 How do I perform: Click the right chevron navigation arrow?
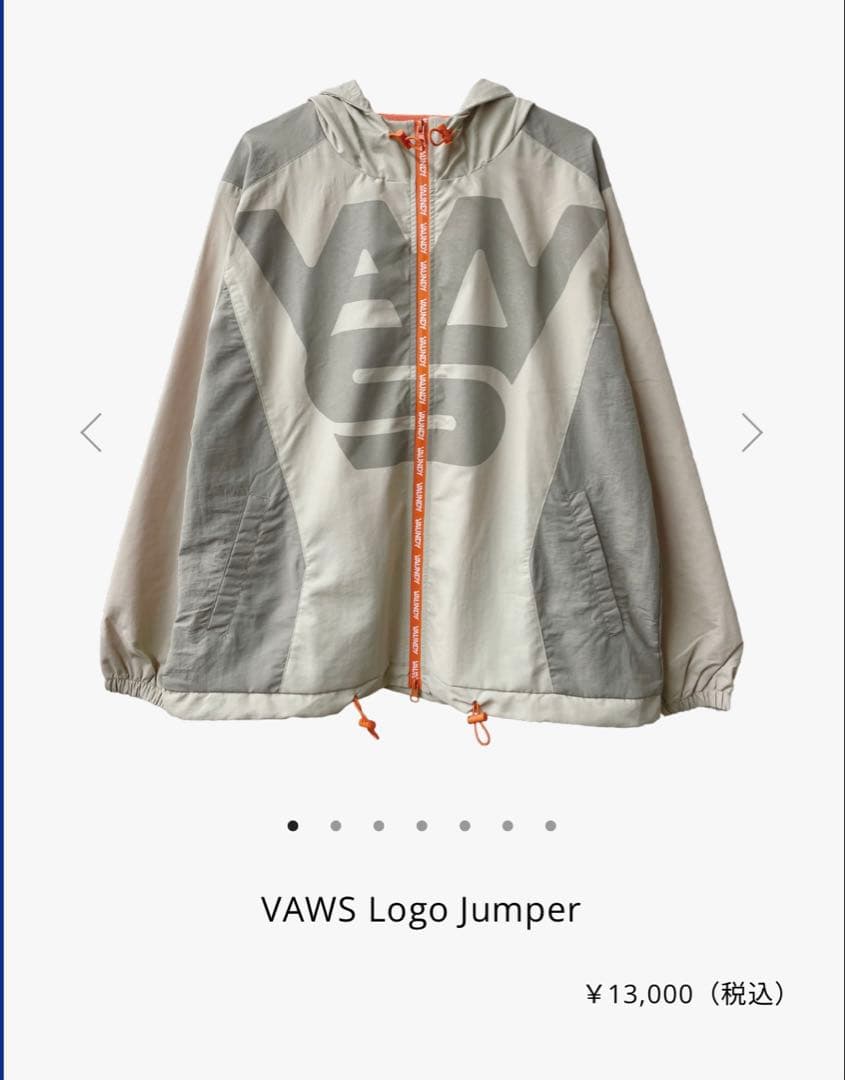(x=753, y=432)
